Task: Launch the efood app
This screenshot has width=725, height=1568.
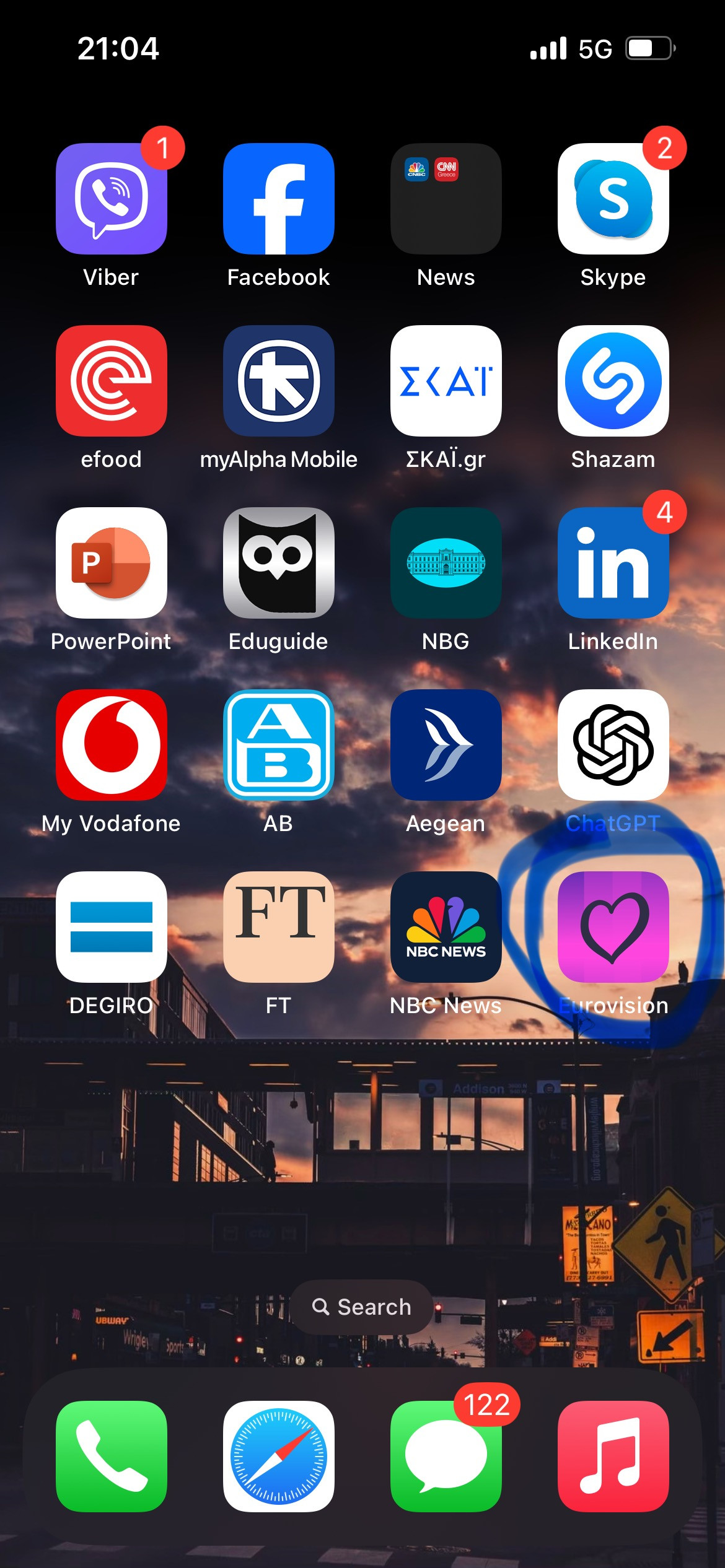Action: [112, 381]
